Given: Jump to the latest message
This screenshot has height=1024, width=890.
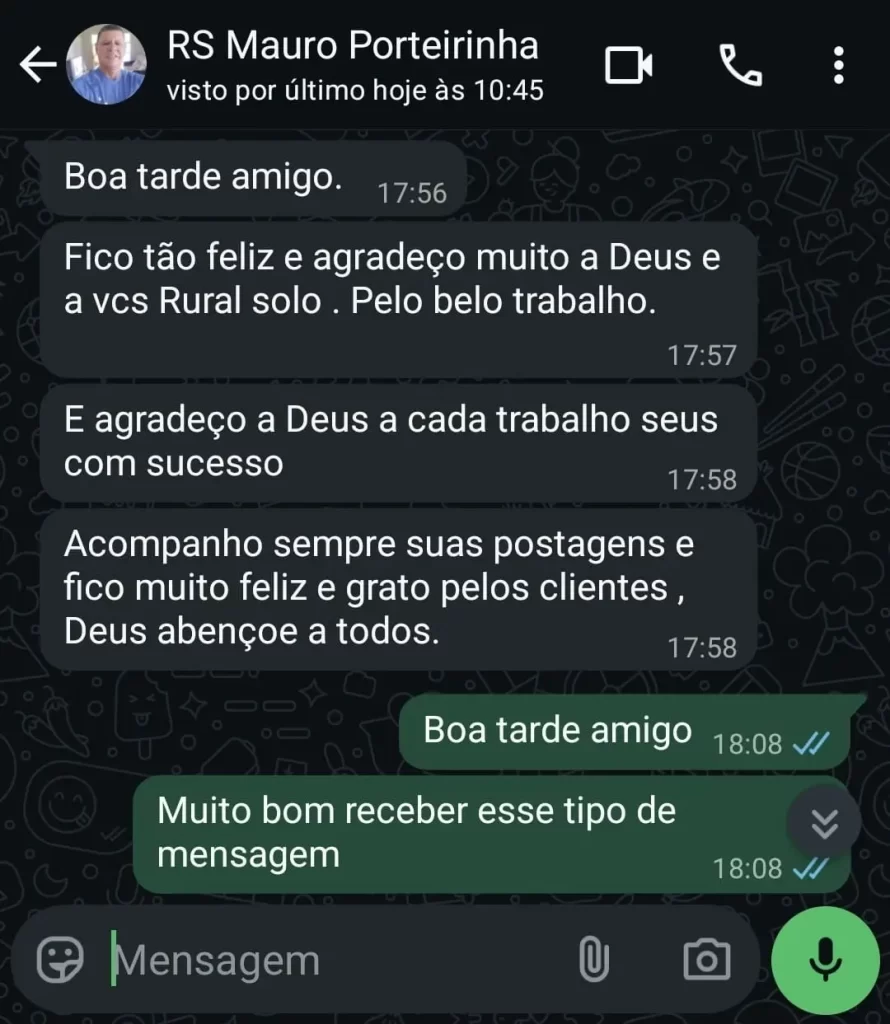Looking at the screenshot, I should click(823, 822).
